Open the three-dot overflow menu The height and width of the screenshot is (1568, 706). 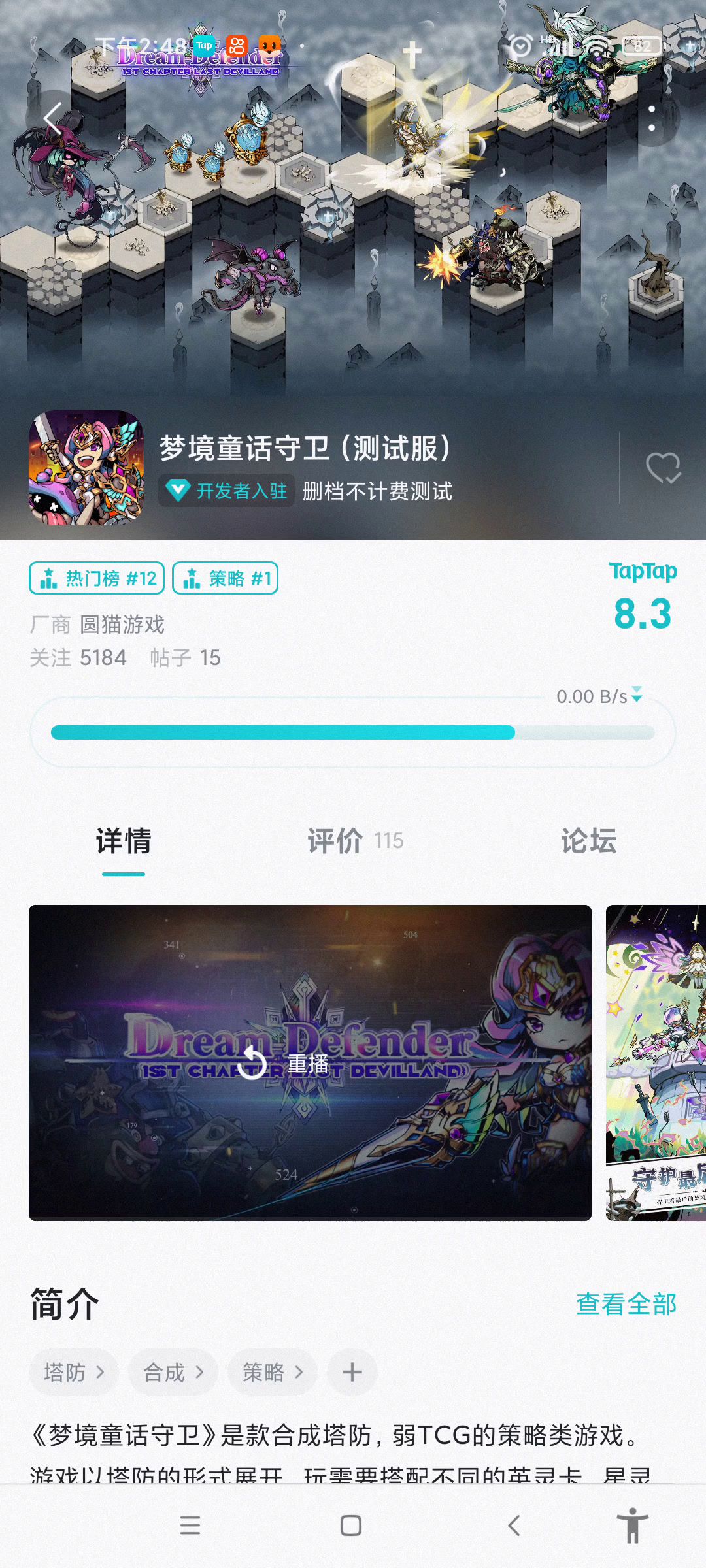click(651, 118)
